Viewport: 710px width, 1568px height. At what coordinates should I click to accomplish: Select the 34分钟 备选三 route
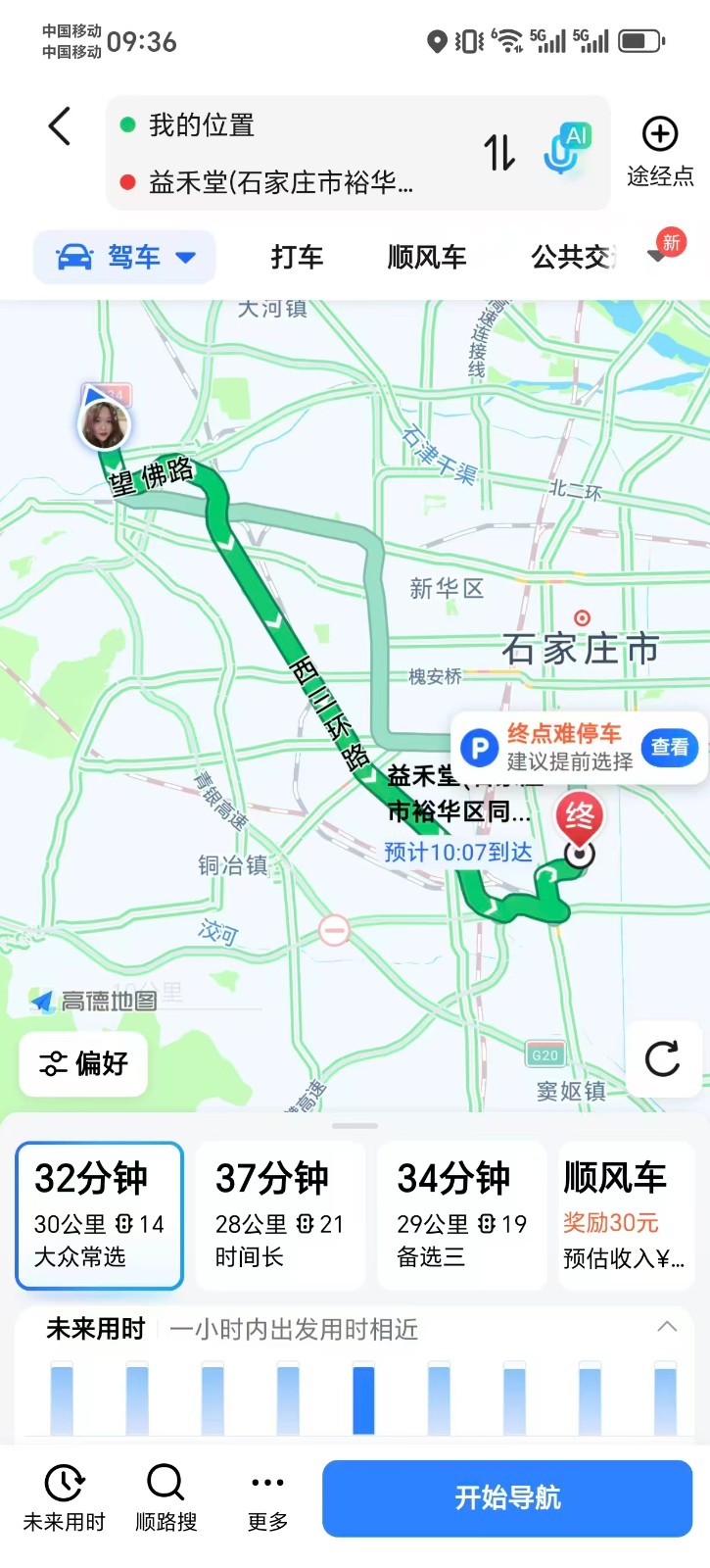[461, 1215]
